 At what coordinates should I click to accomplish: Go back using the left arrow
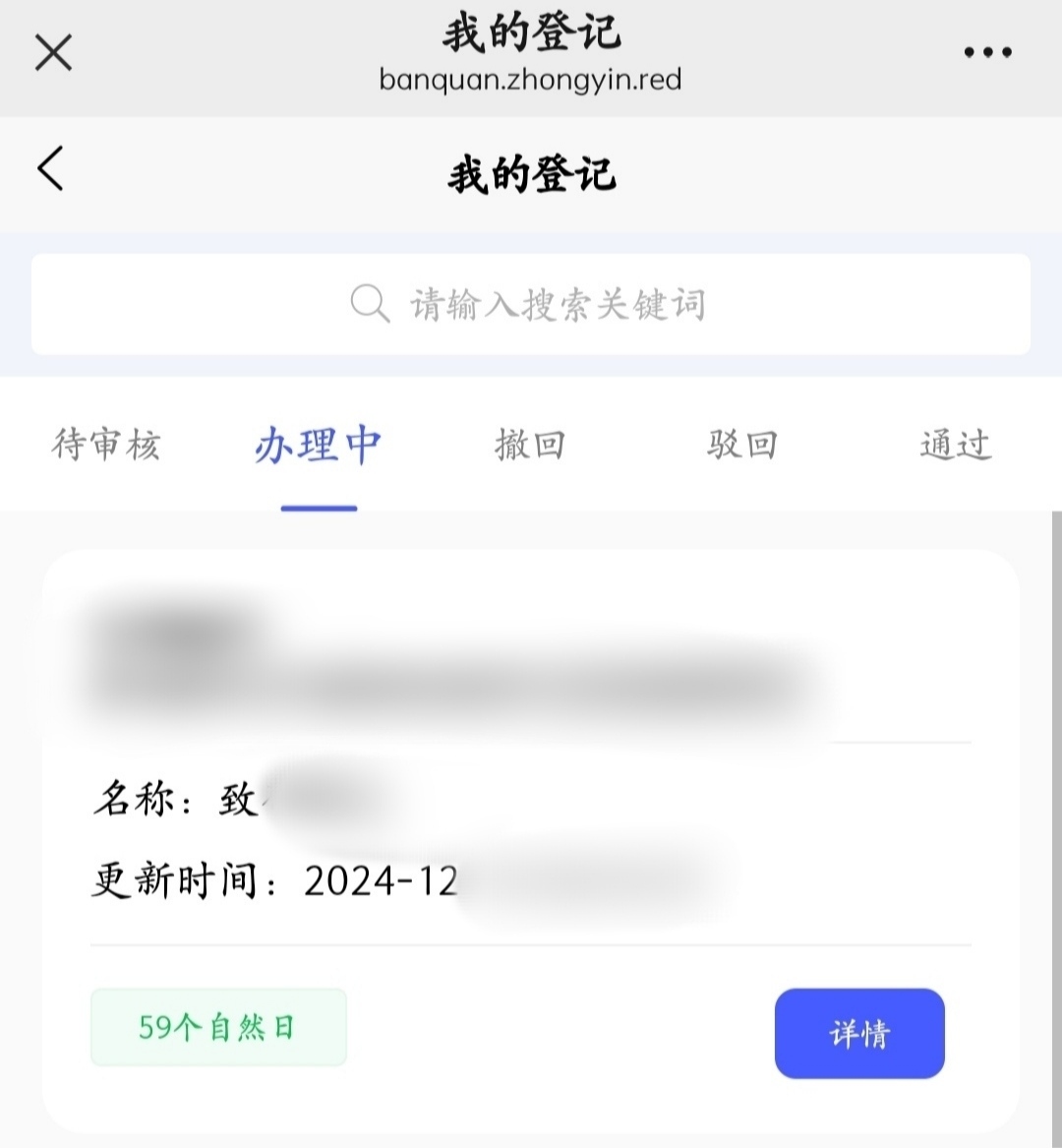point(51,168)
